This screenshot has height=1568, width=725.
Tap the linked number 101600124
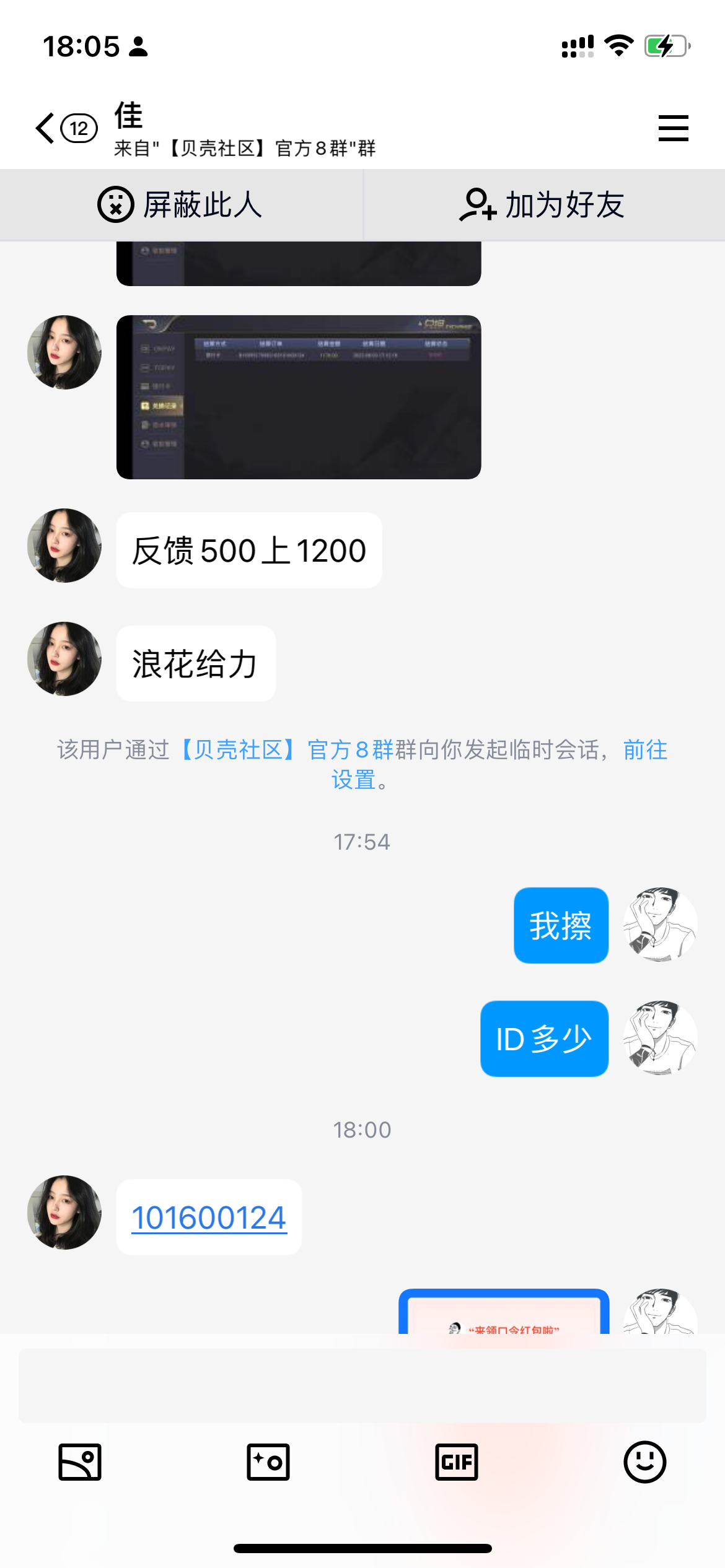tap(209, 1218)
